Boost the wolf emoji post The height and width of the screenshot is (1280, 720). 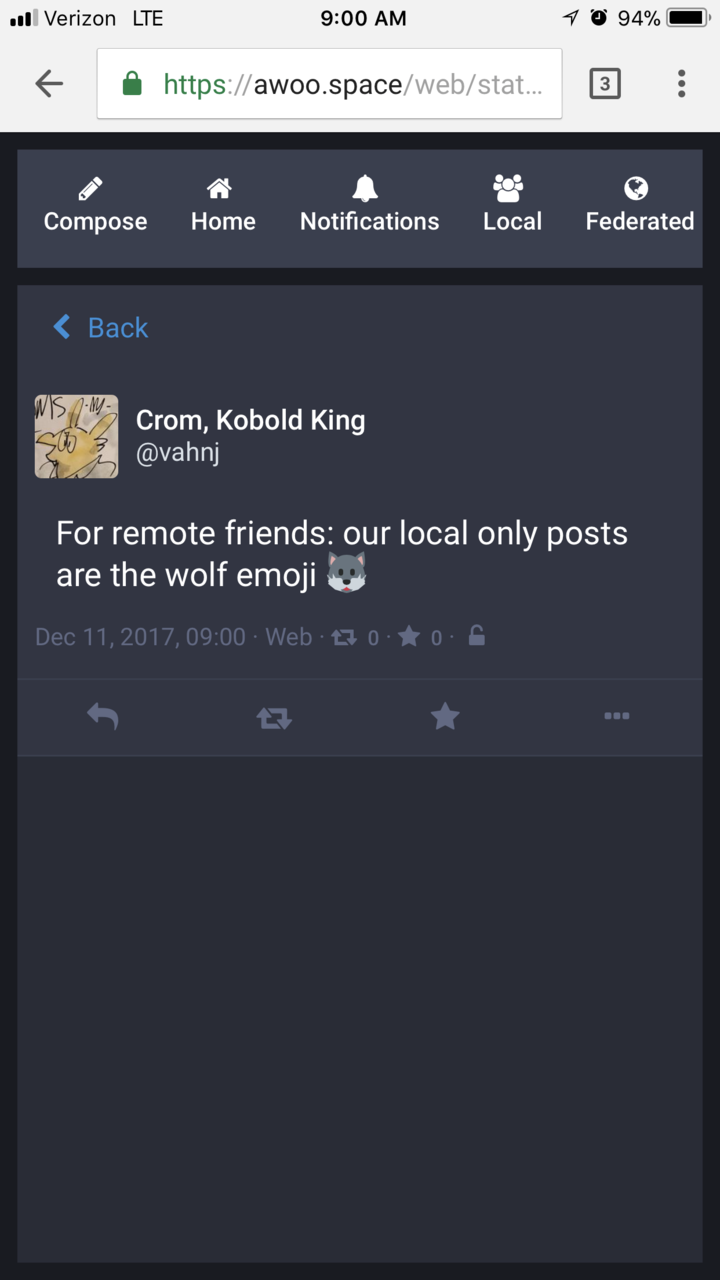tap(274, 716)
